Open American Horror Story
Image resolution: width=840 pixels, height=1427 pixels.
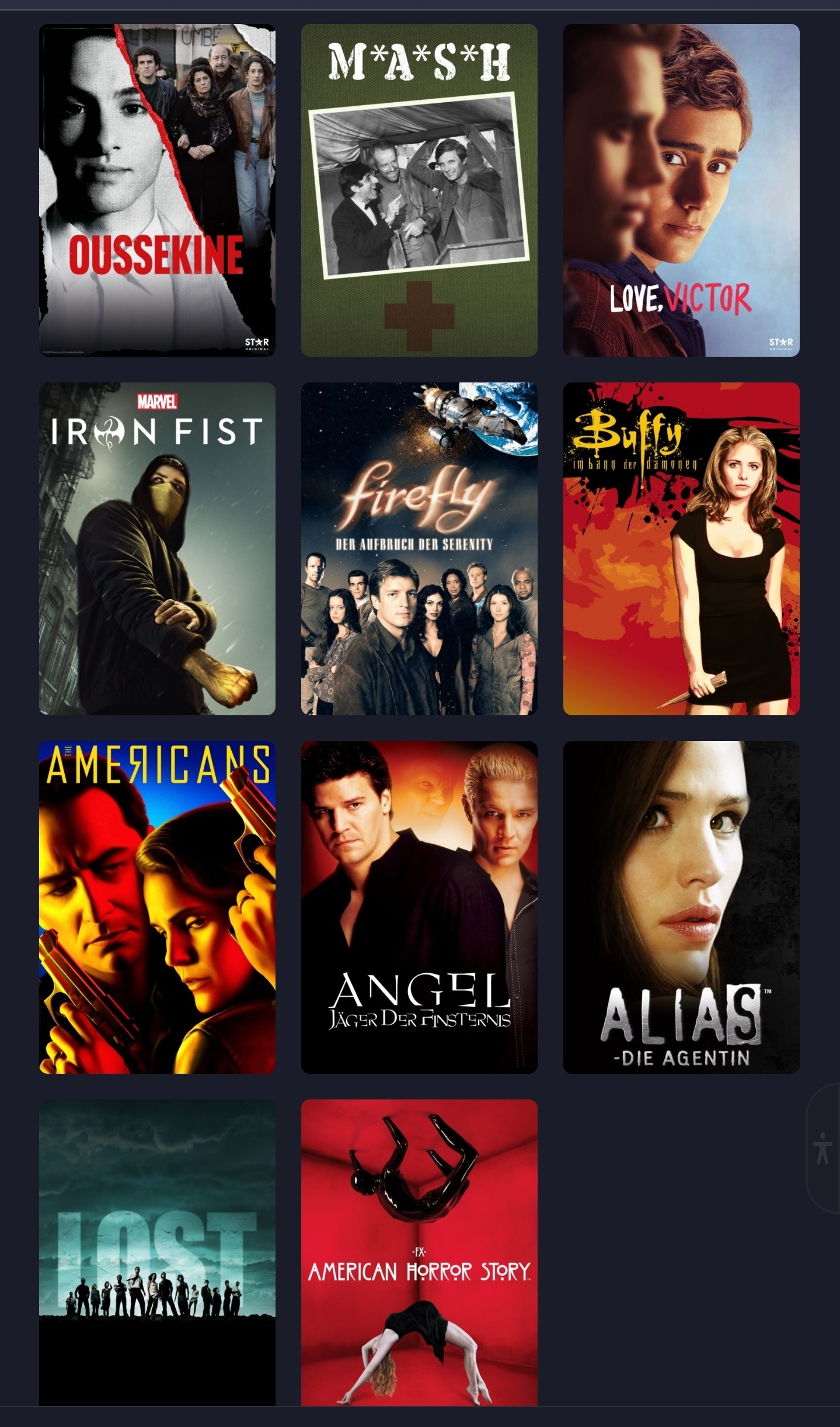[419, 1252]
